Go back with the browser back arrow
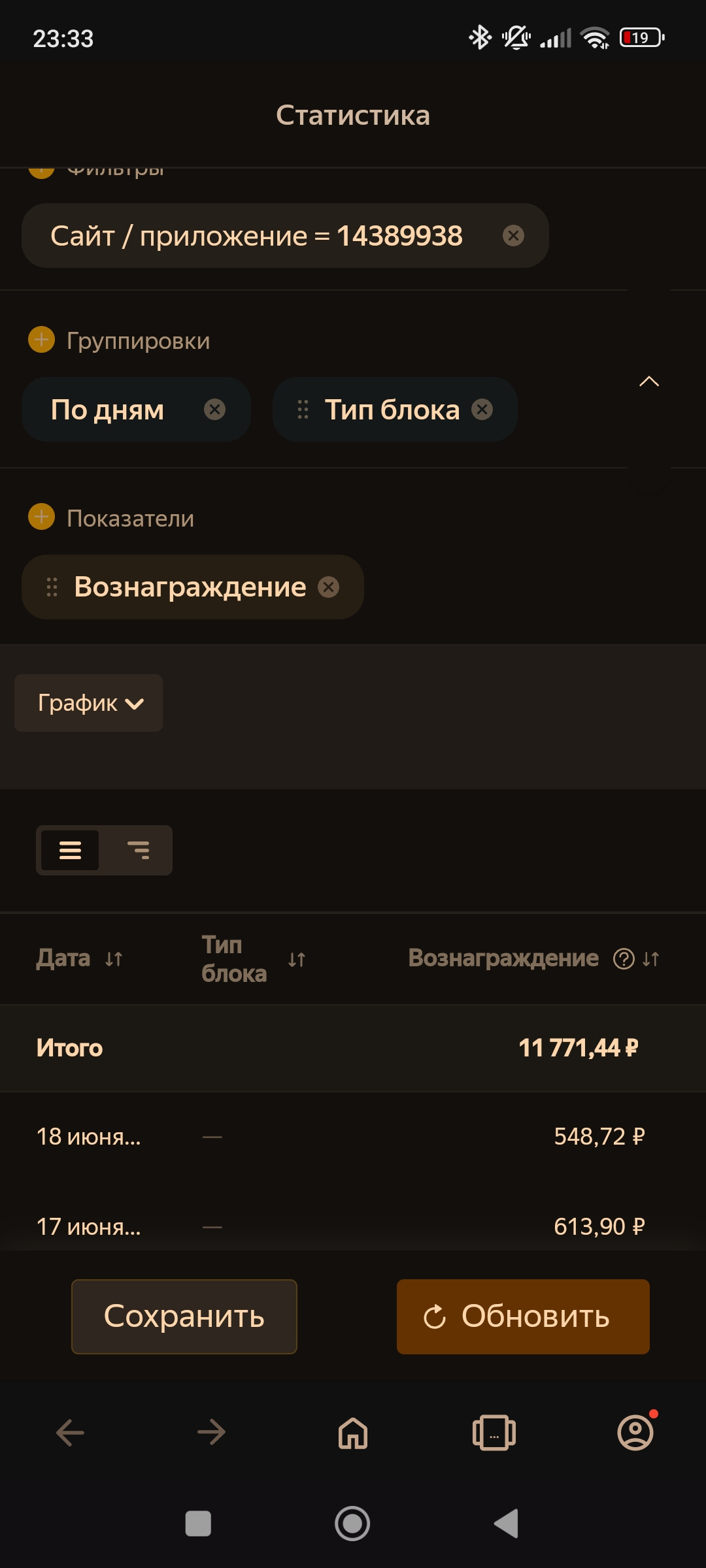 (x=70, y=1433)
